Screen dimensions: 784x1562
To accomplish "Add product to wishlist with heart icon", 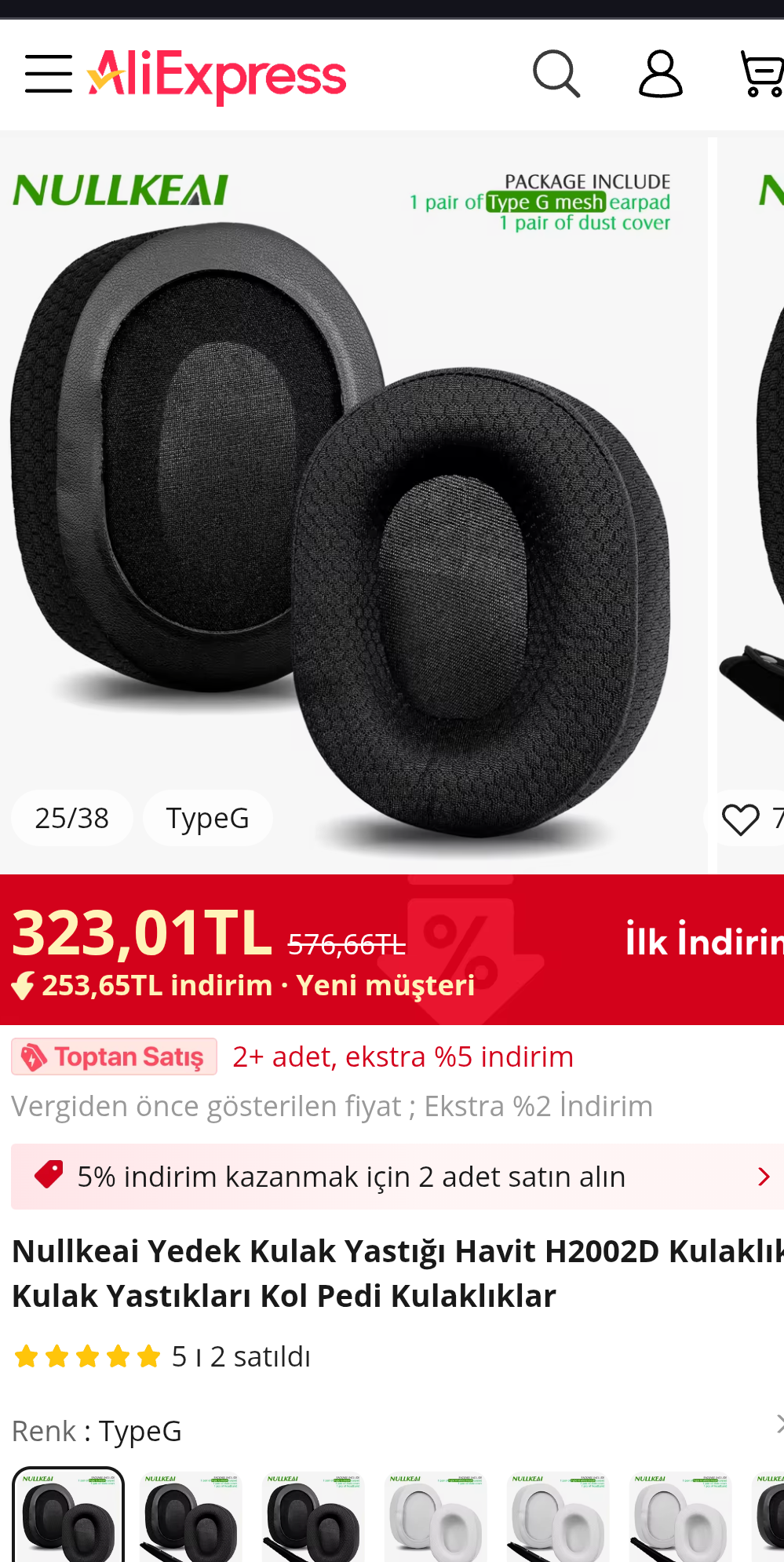I will pos(741,819).
